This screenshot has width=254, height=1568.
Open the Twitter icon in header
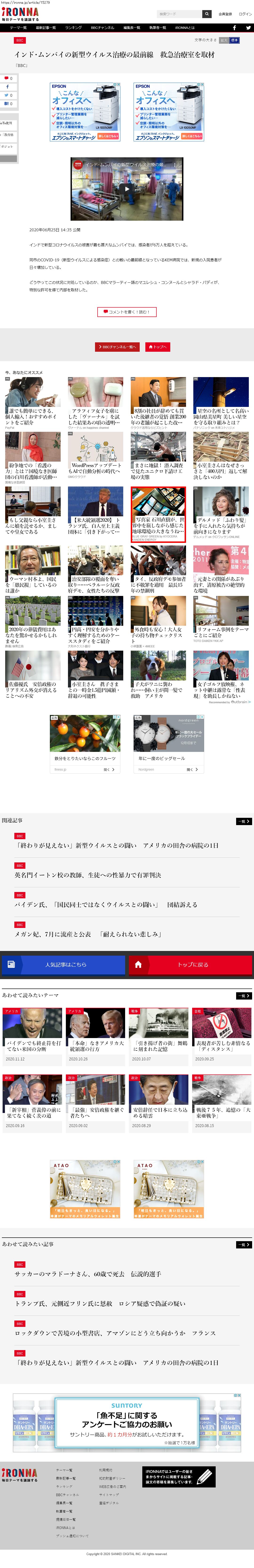click(248, 27)
